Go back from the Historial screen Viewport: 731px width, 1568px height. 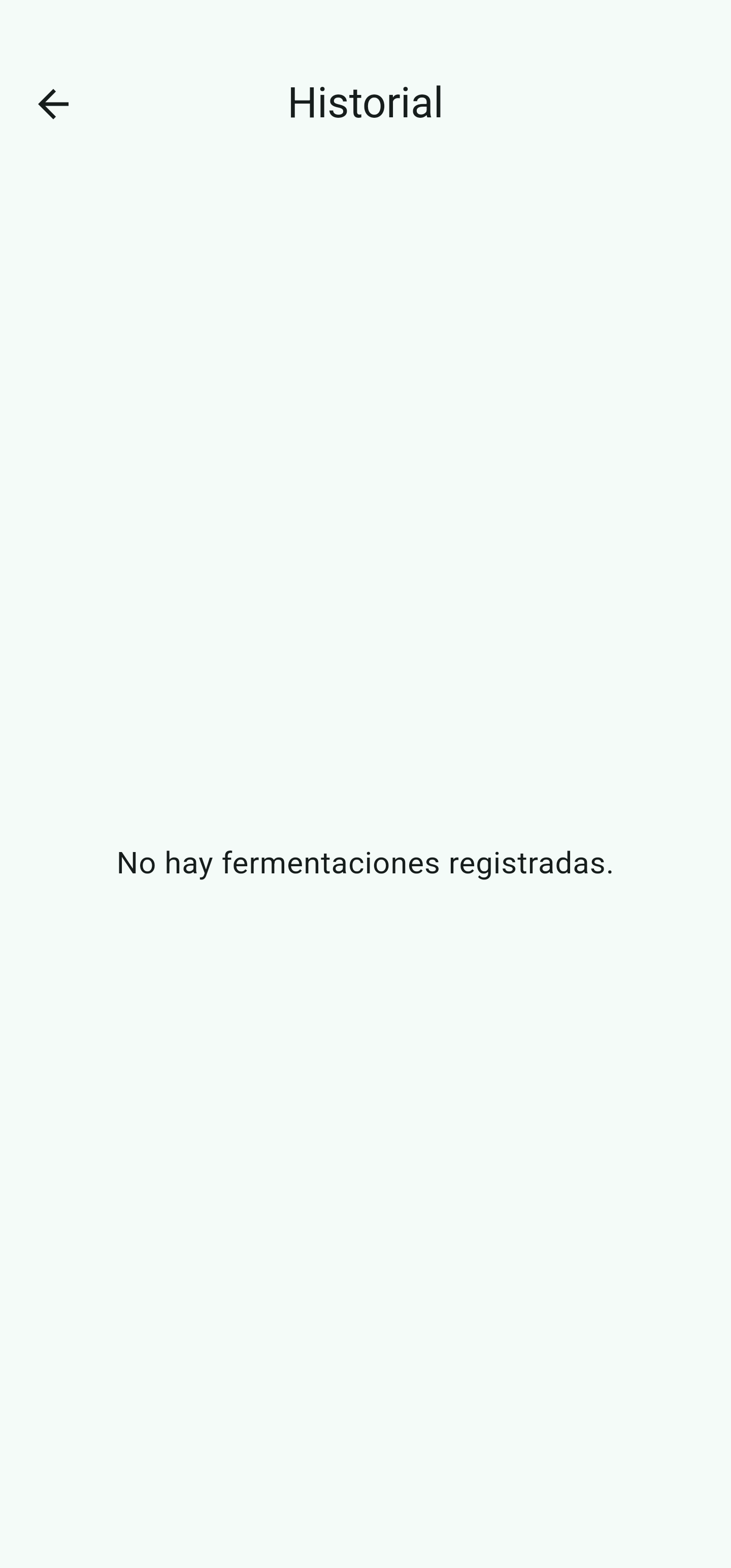coord(54,104)
